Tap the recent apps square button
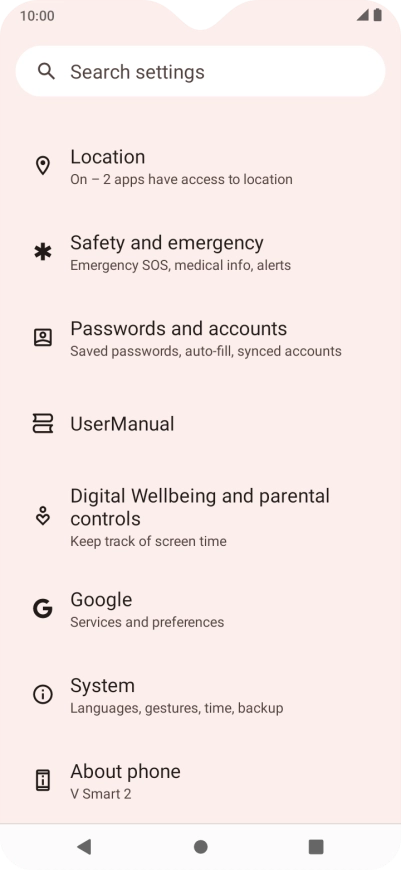401x870 pixels. coord(316,847)
